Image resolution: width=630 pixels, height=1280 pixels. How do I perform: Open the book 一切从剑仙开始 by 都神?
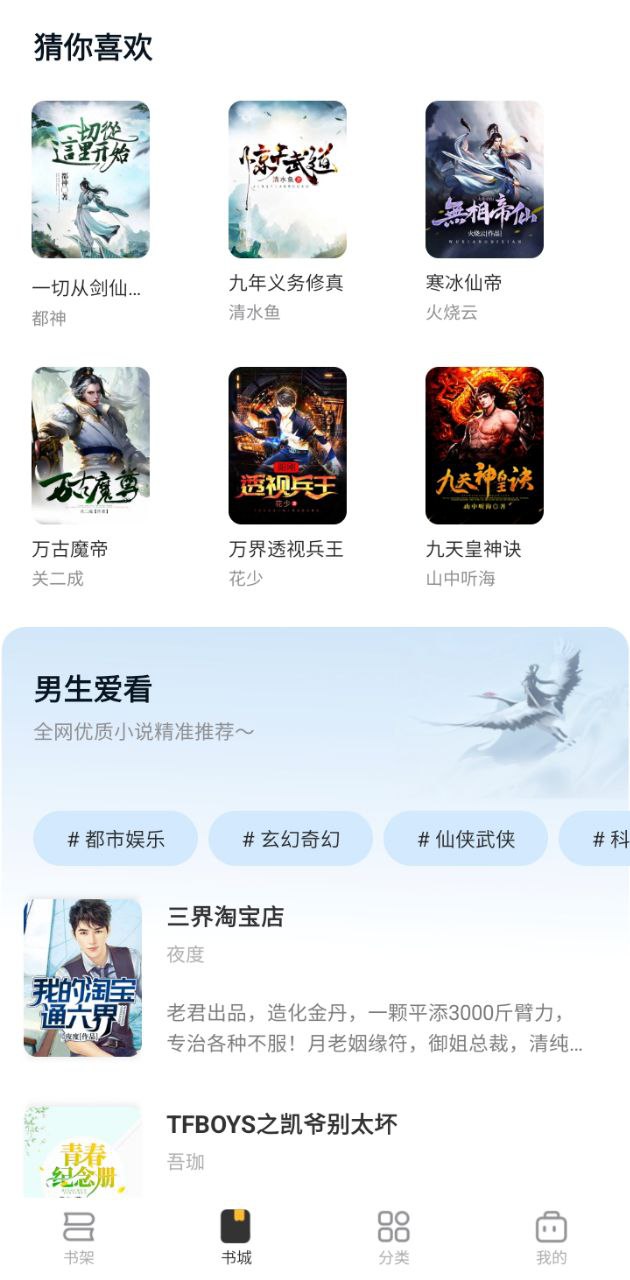tap(91, 180)
